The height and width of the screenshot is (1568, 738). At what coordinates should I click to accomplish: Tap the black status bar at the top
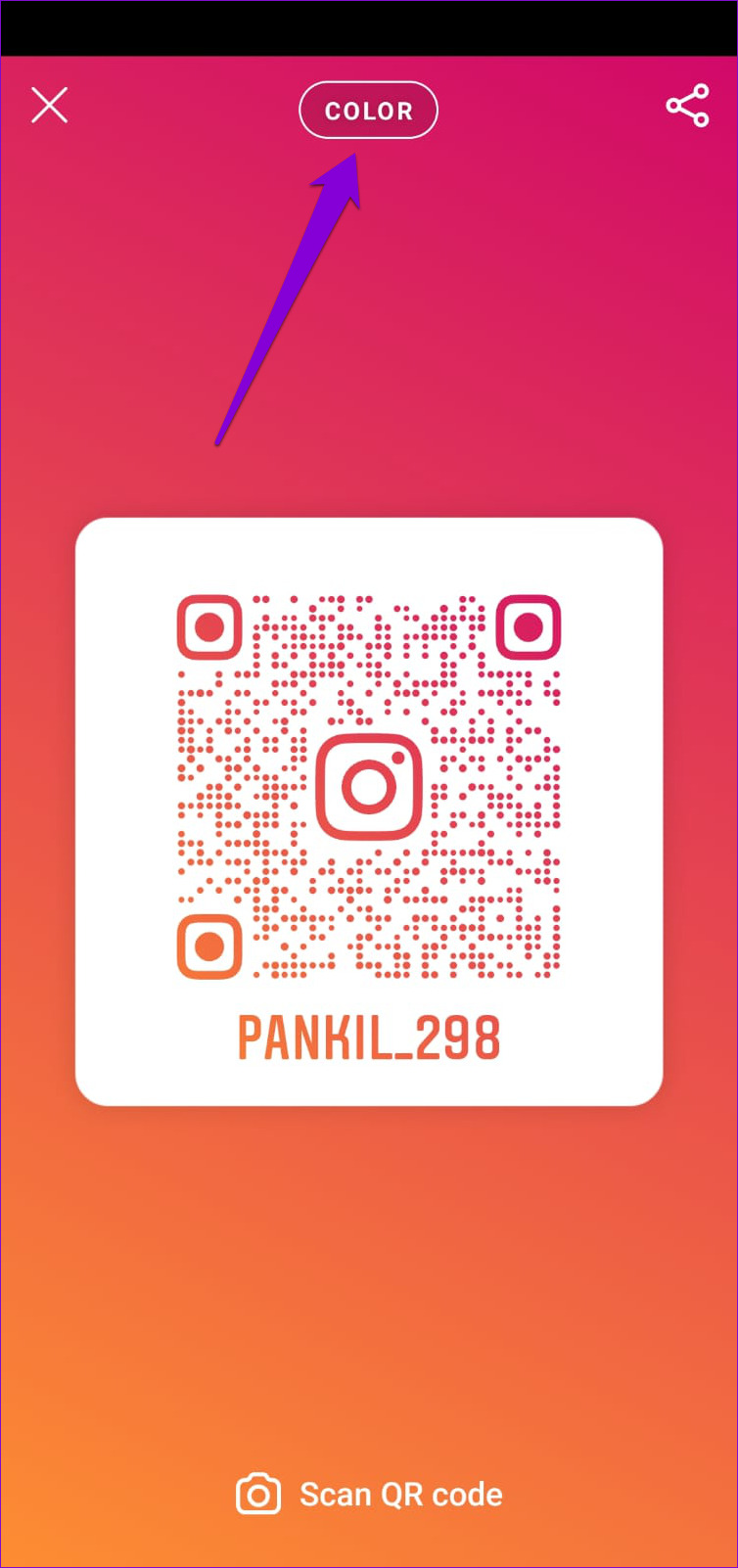click(x=369, y=26)
